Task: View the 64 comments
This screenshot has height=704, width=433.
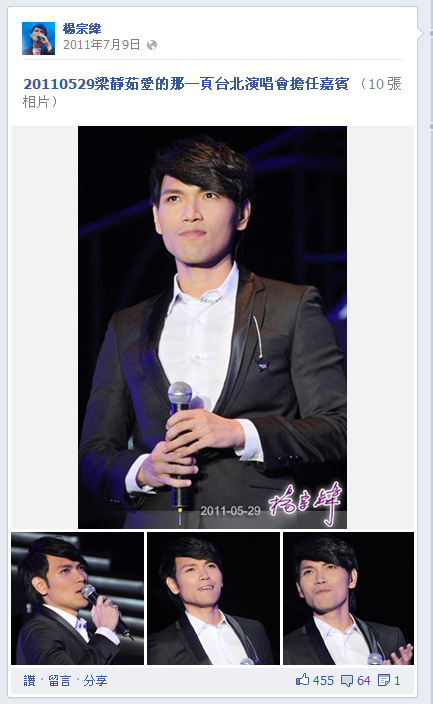Action: tap(356, 680)
